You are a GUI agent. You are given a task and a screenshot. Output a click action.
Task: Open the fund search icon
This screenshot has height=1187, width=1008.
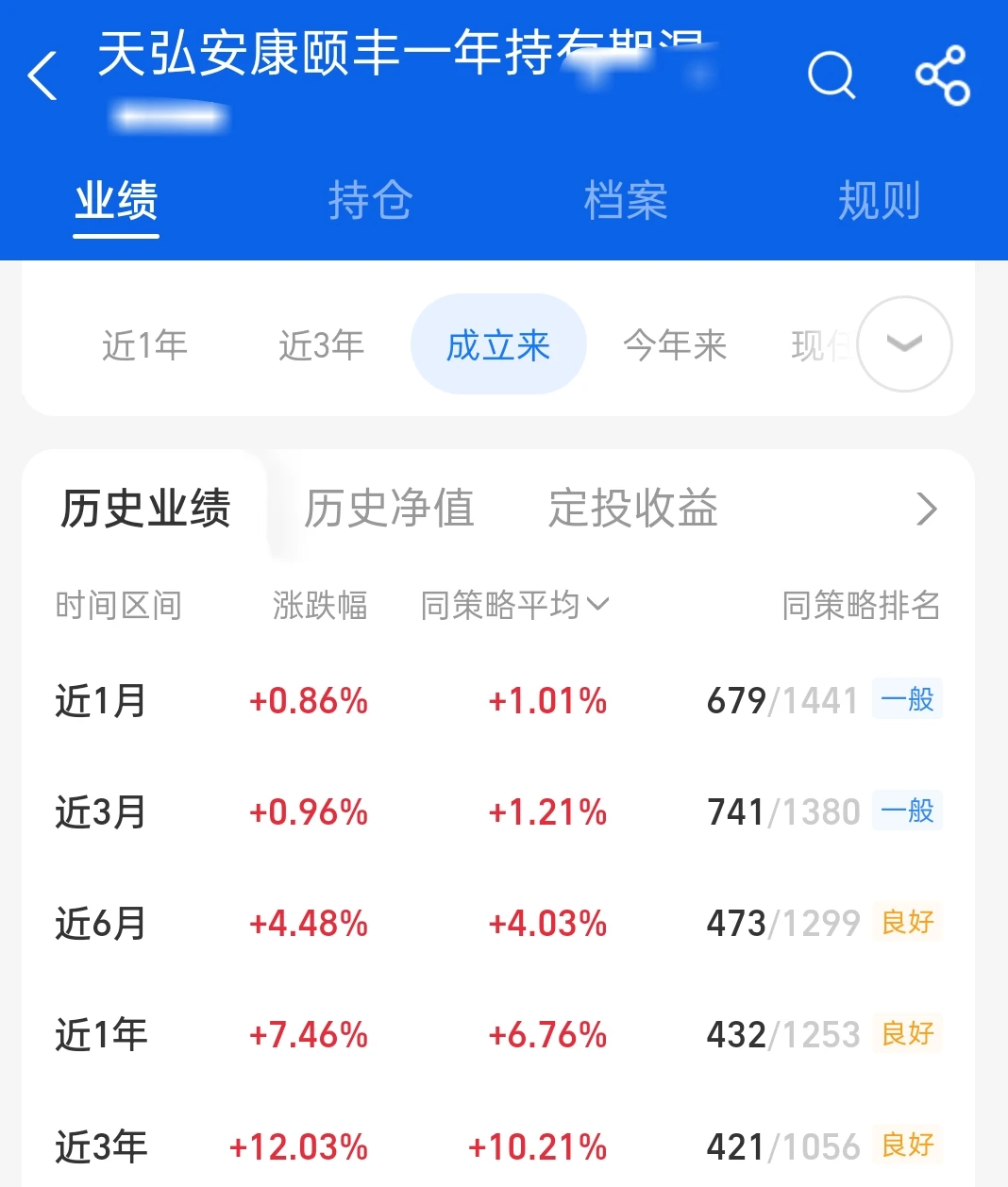(x=831, y=75)
